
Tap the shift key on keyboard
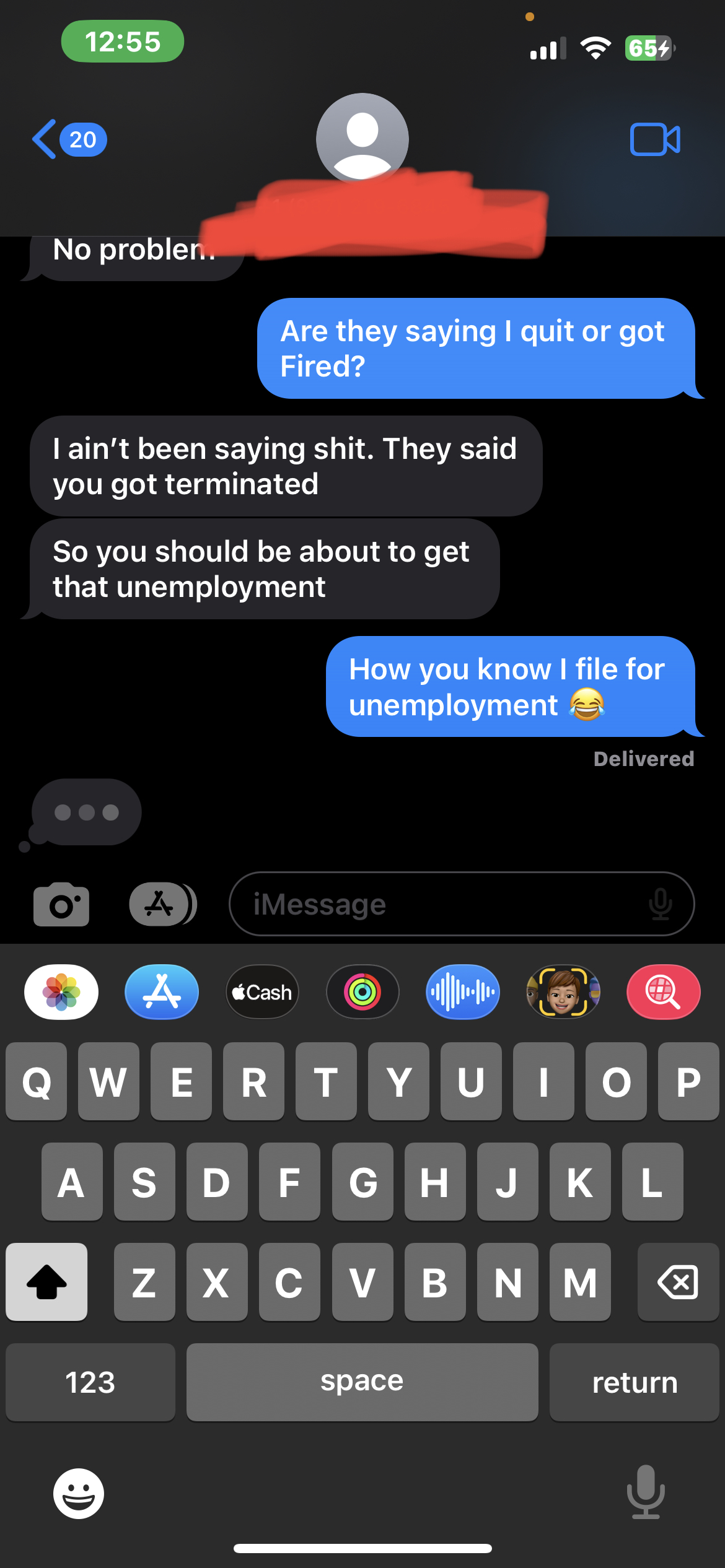coord(46,1281)
